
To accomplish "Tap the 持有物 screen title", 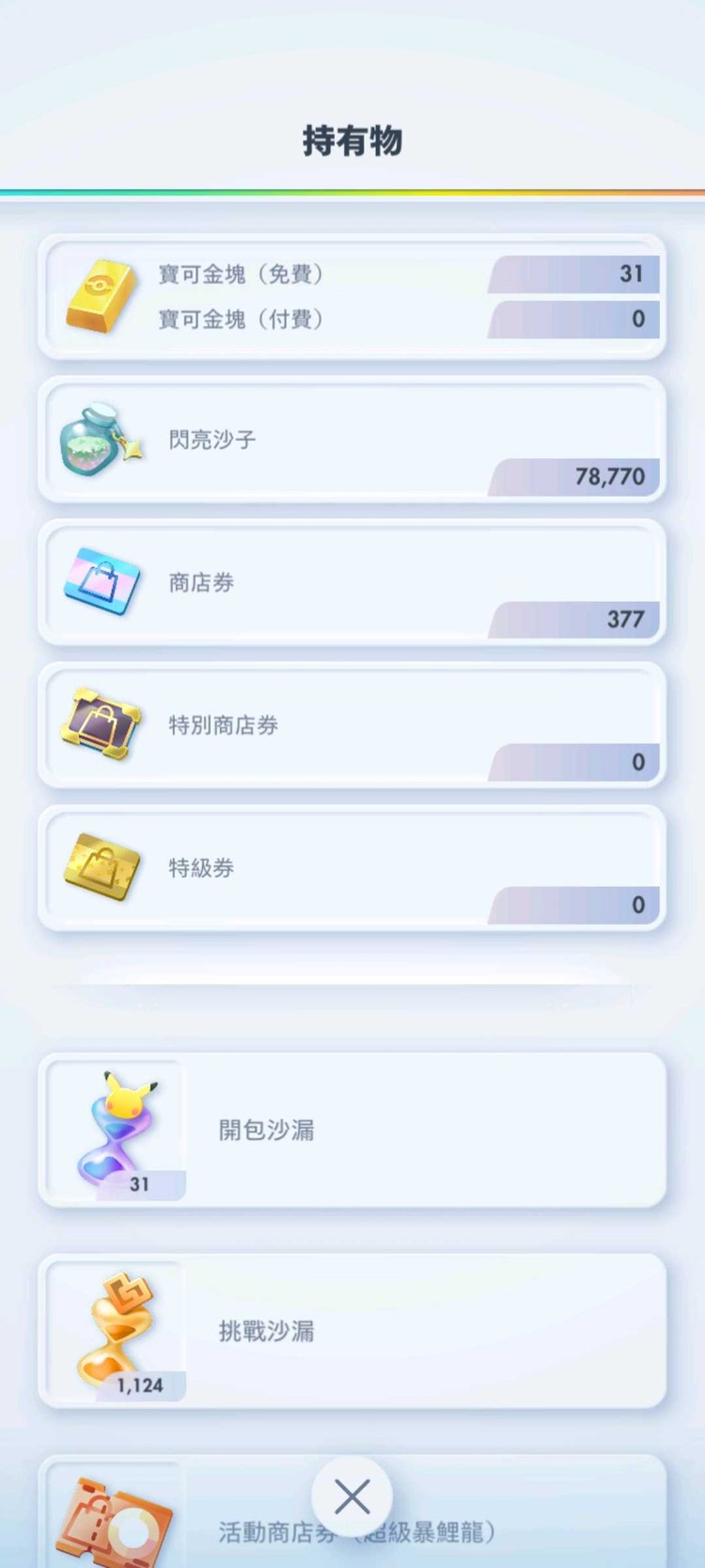I will (x=352, y=141).
